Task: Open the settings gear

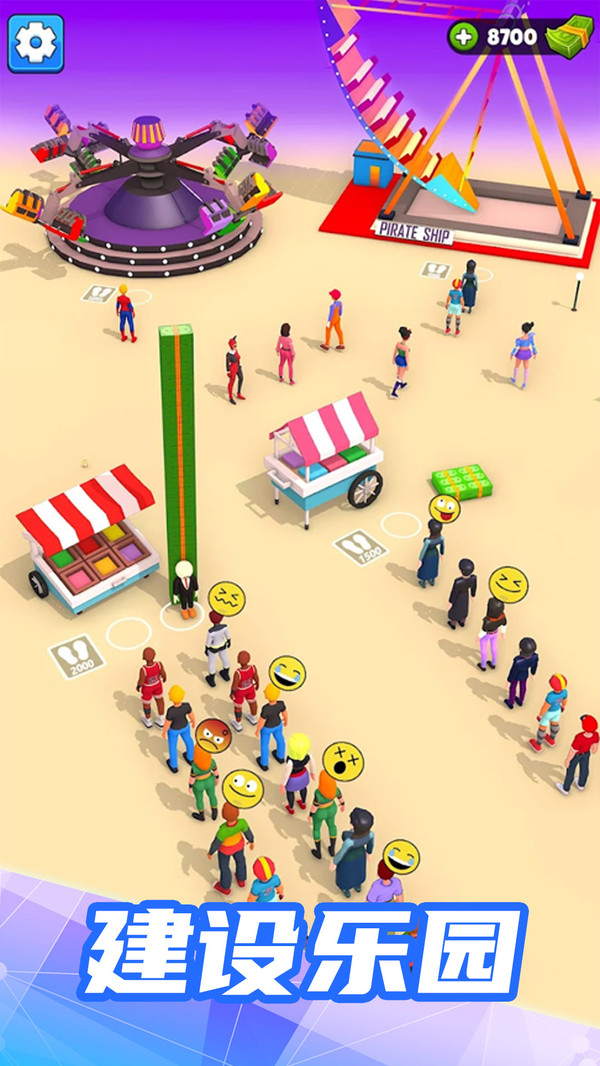Action: coord(36,43)
